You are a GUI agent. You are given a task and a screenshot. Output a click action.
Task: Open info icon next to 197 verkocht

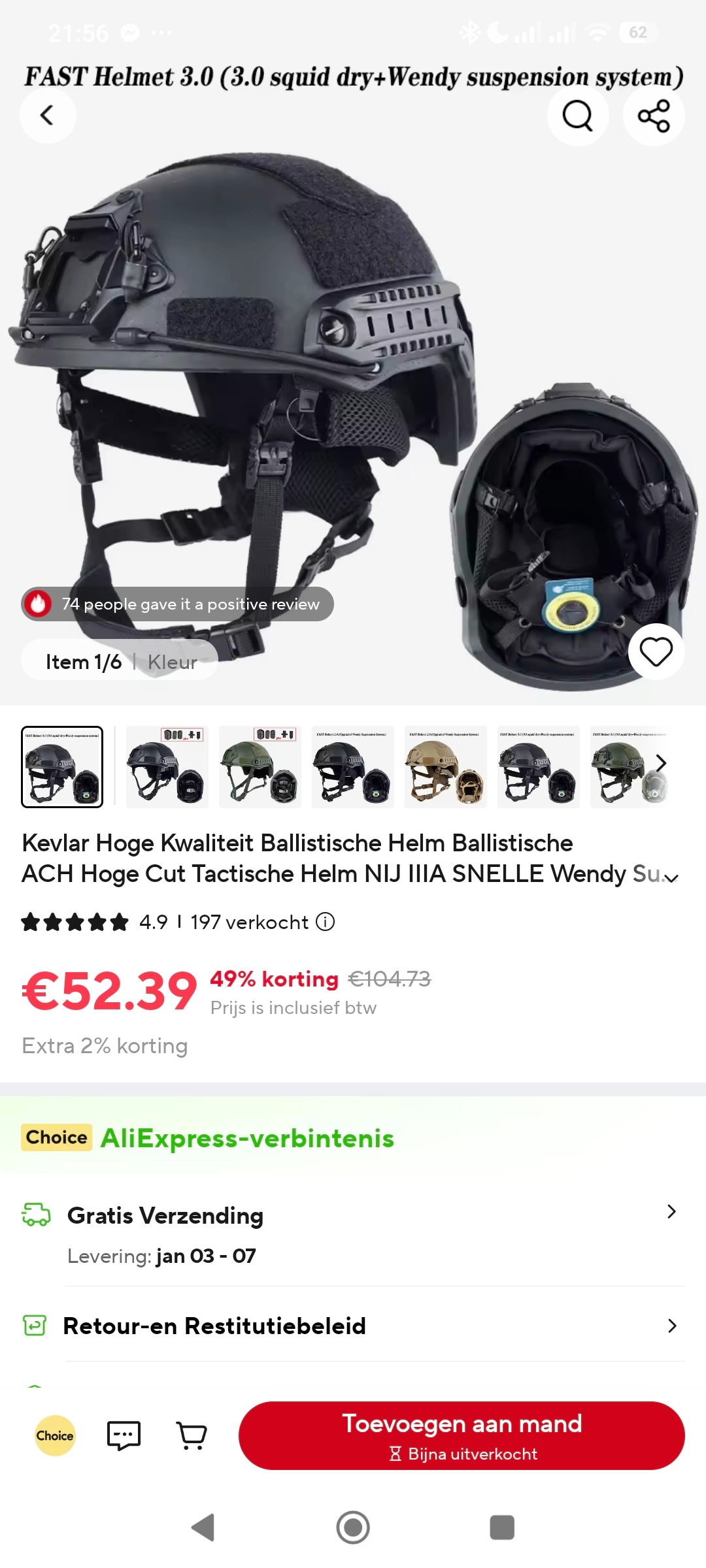pos(325,922)
